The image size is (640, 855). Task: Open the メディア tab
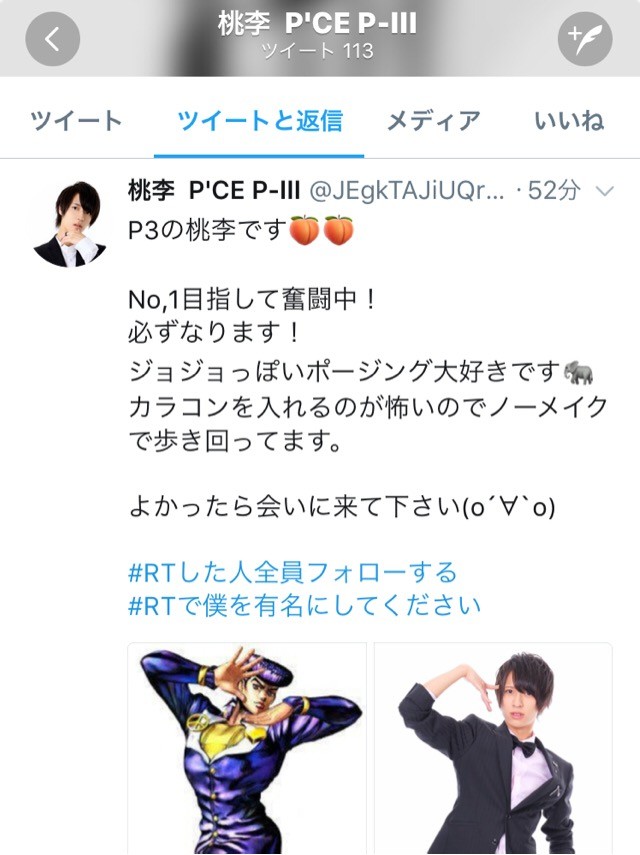(434, 122)
